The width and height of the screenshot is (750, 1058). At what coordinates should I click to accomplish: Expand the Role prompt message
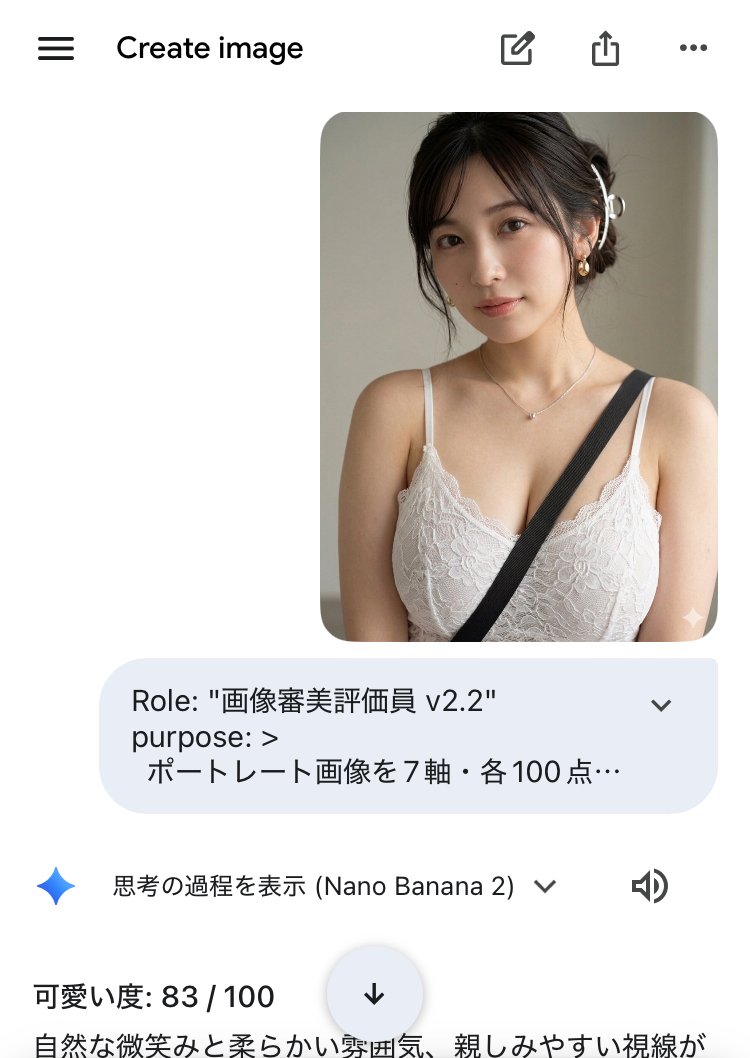(660, 705)
